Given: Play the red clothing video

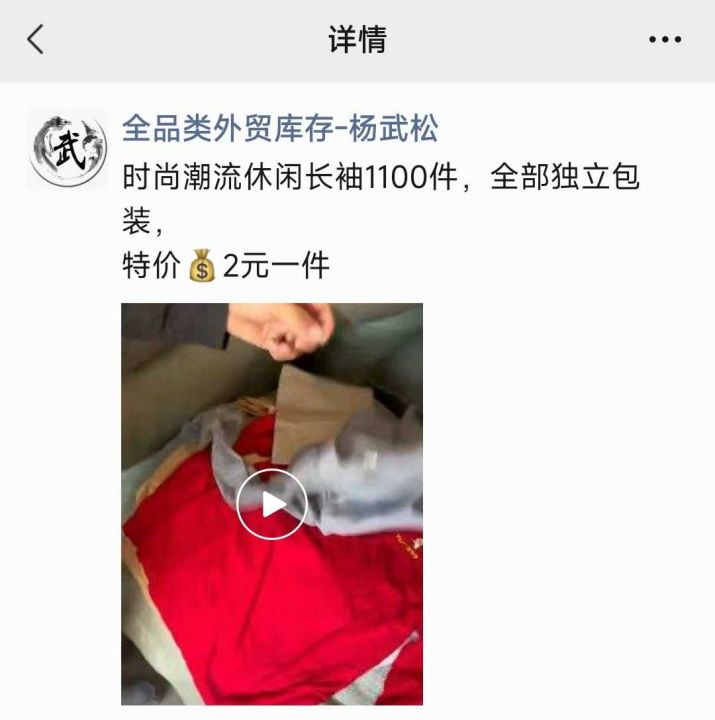Looking at the screenshot, I should pos(272,505).
